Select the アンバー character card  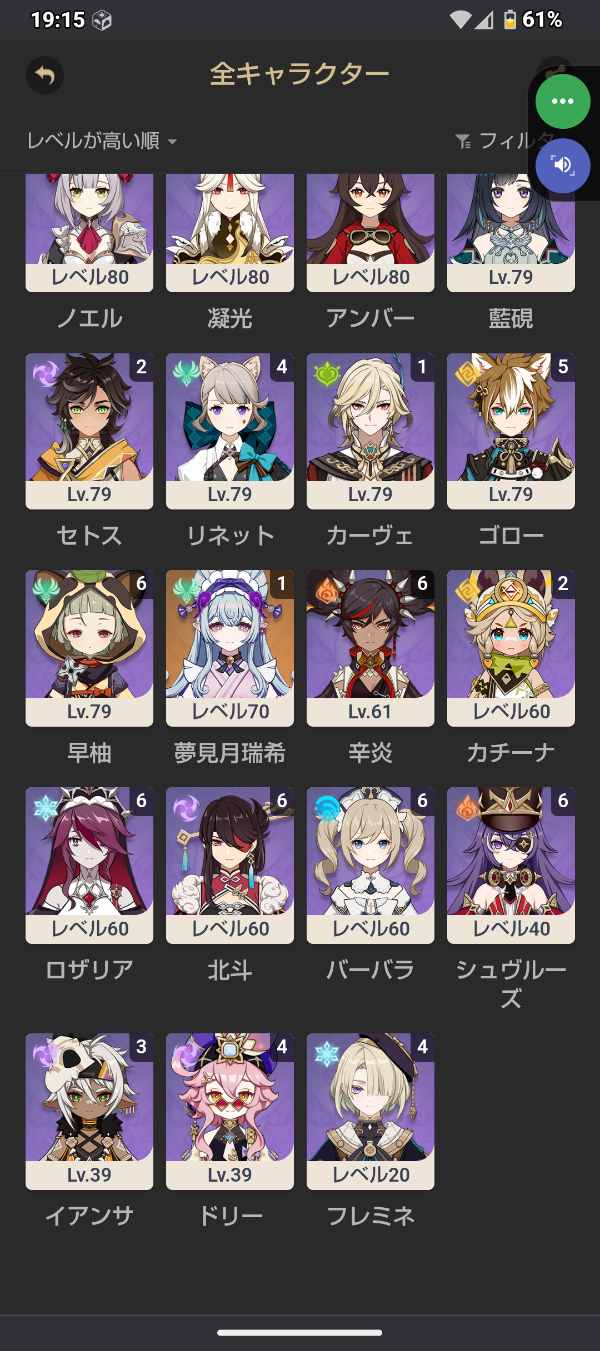(x=370, y=232)
